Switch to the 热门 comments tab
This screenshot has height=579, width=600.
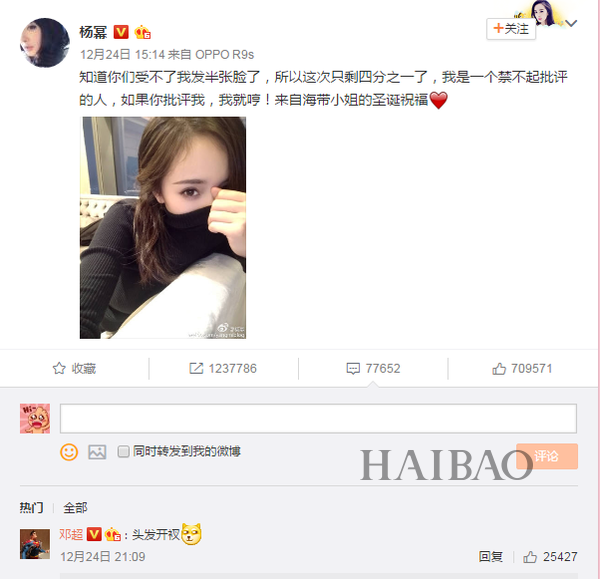click(x=32, y=508)
